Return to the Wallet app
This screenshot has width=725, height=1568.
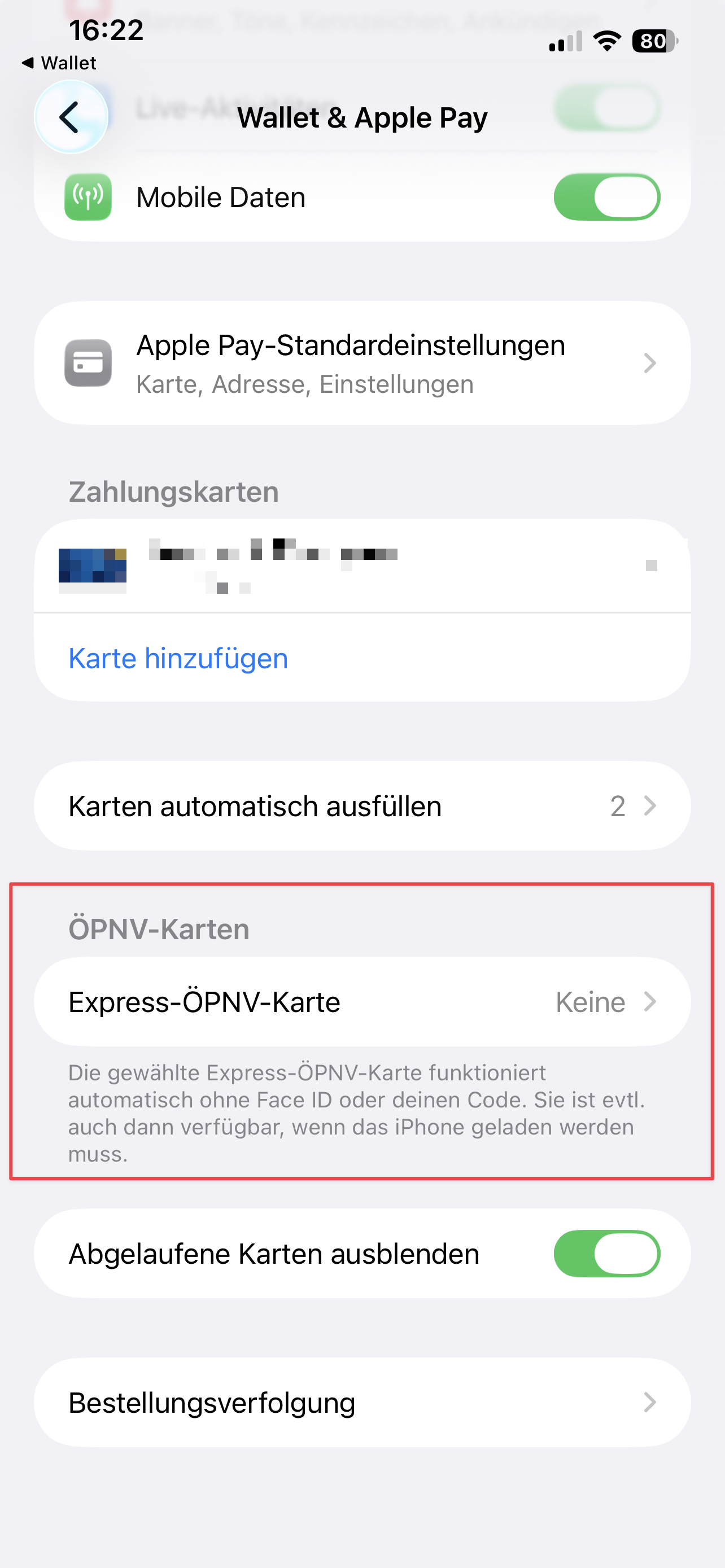59,63
